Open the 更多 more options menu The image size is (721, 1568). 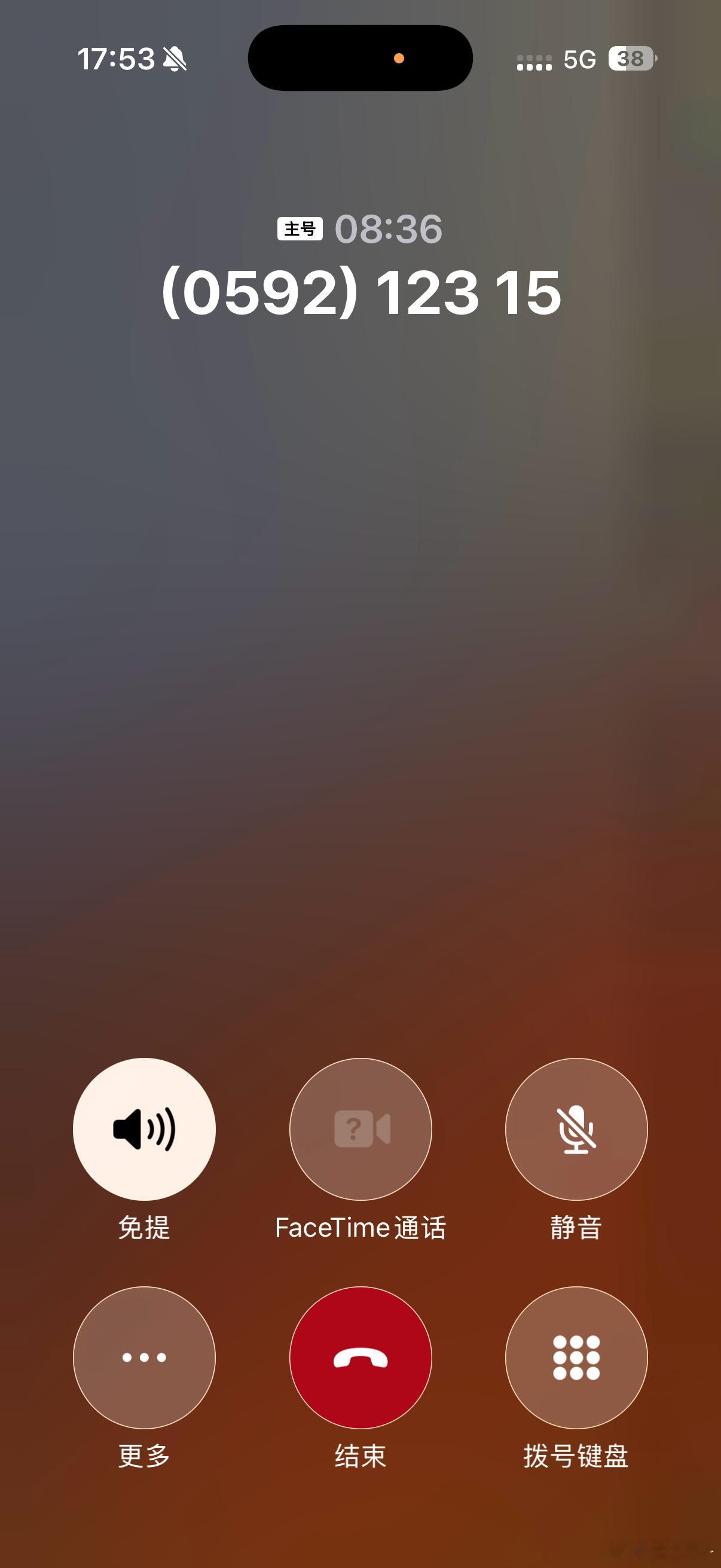144,1357
